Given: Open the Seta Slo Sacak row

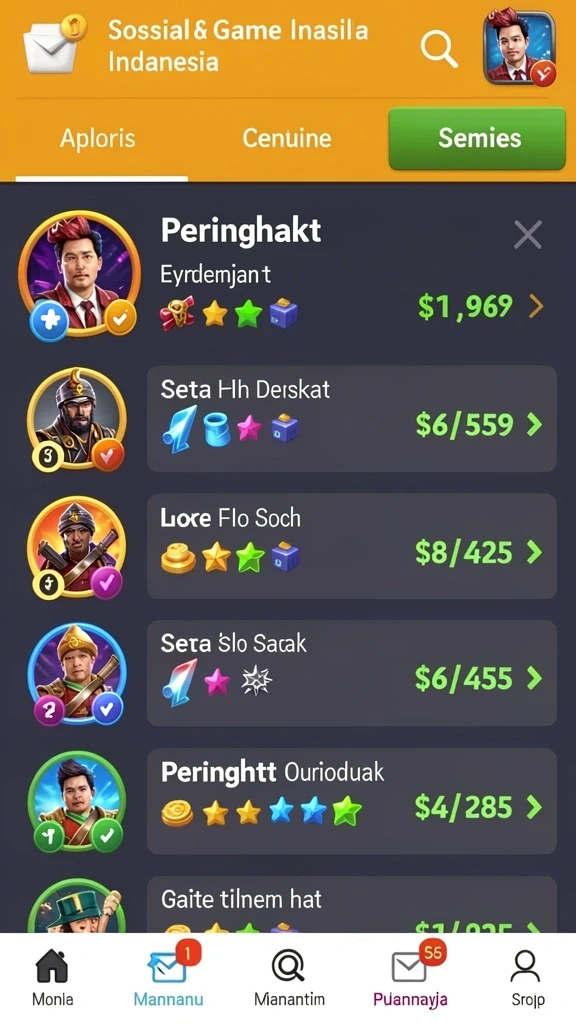Looking at the screenshot, I should click(x=351, y=673).
